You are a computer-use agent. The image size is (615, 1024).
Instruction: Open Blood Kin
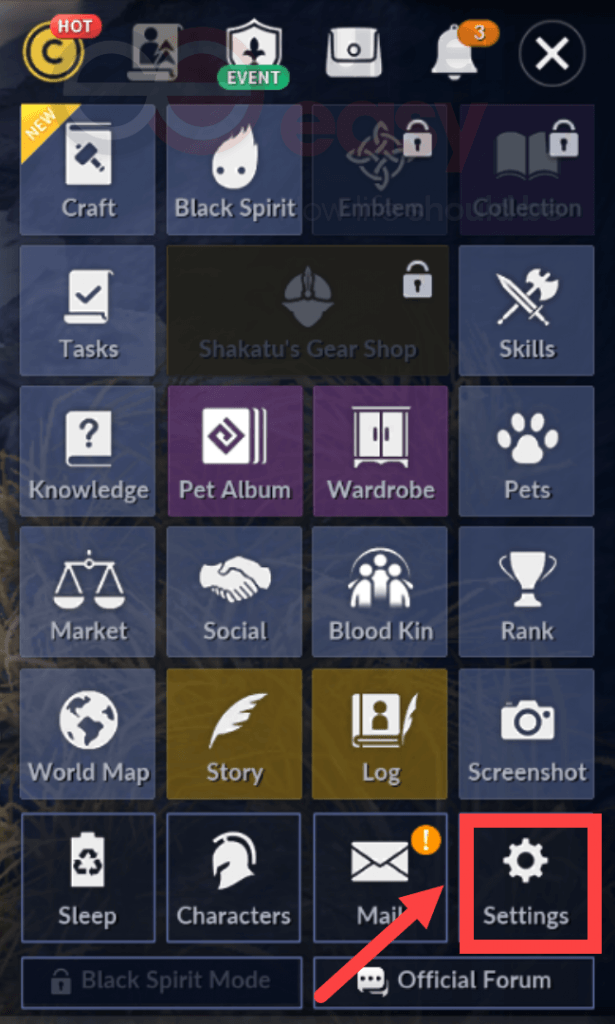[x=381, y=593]
